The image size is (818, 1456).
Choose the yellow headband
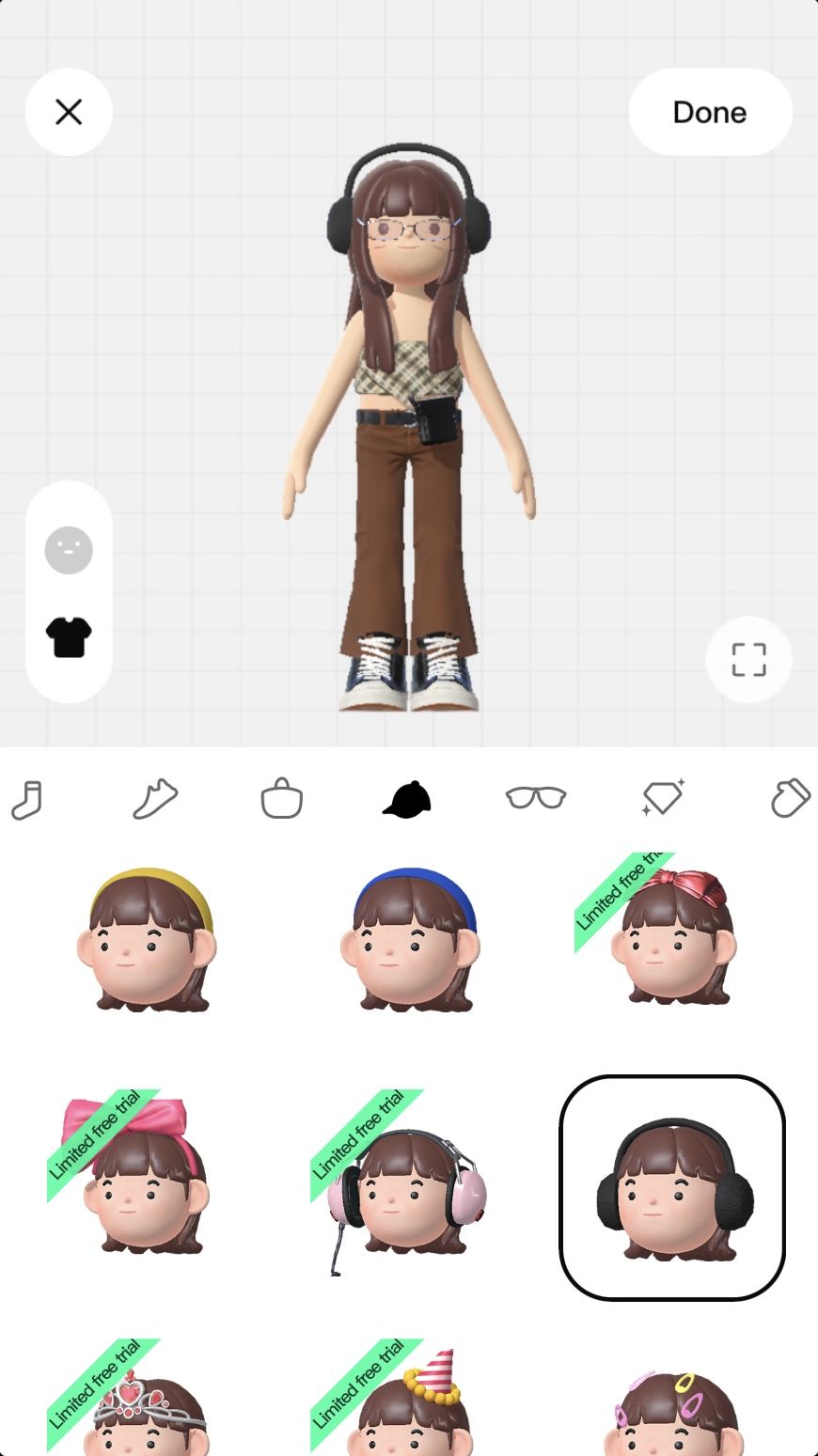click(148, 940)
